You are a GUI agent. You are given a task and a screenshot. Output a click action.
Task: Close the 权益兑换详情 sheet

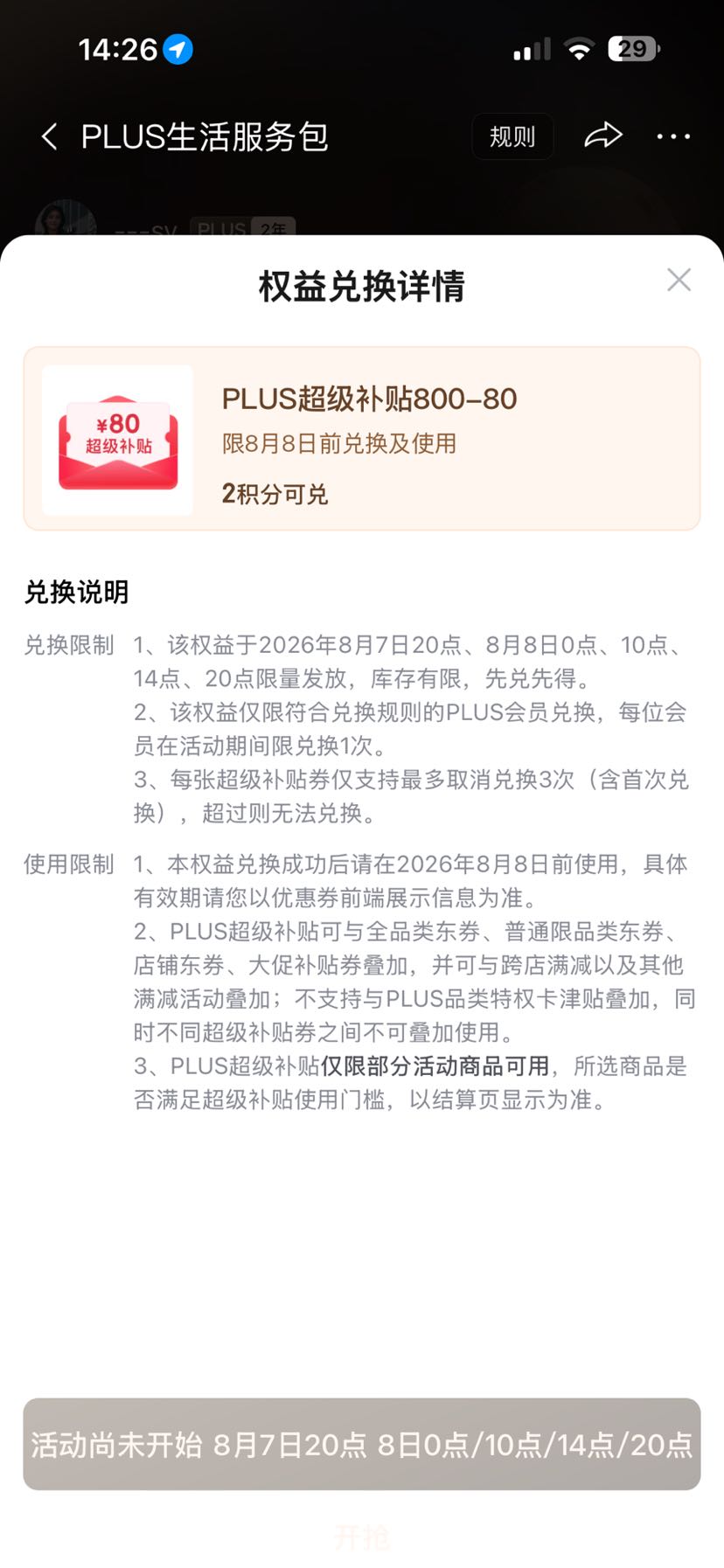(679, 280)
